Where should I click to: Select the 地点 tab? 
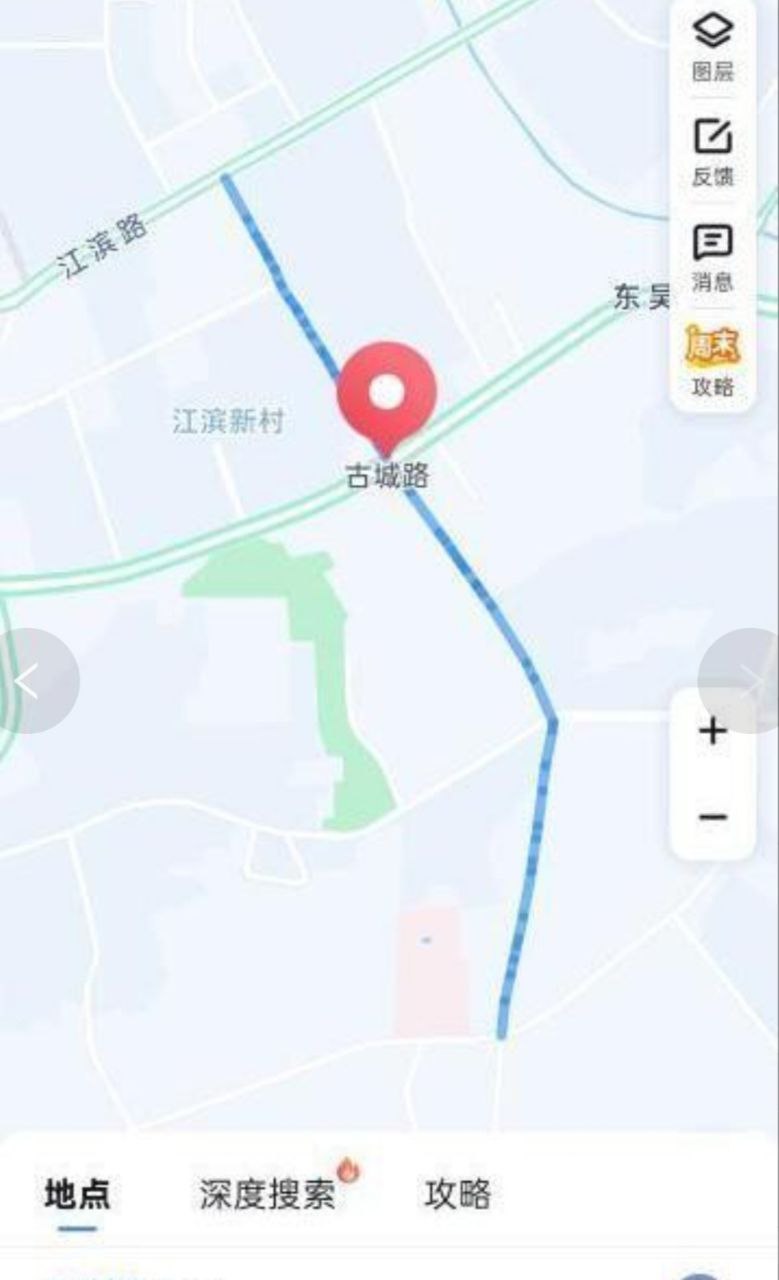[x=78, y=1194]
